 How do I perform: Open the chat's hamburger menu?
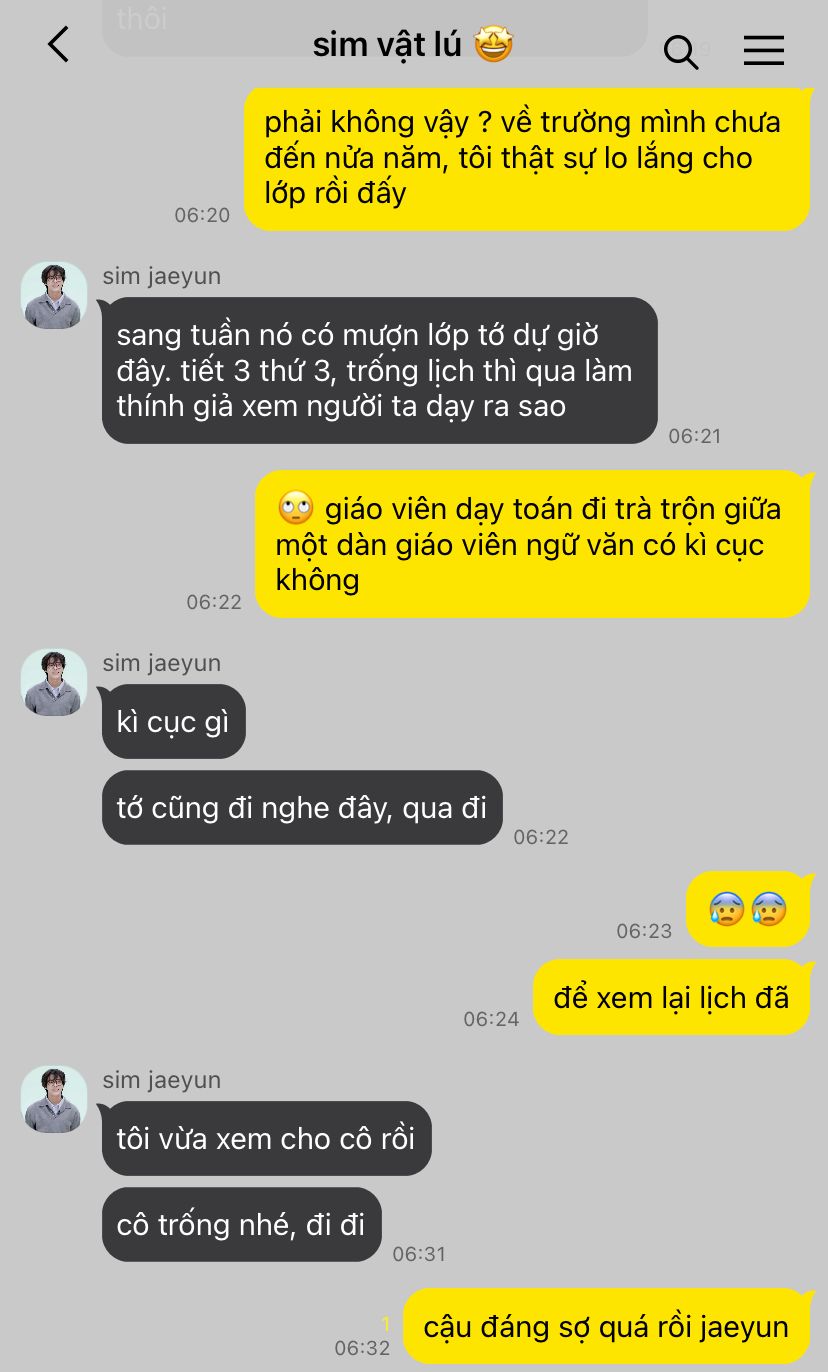763,50
